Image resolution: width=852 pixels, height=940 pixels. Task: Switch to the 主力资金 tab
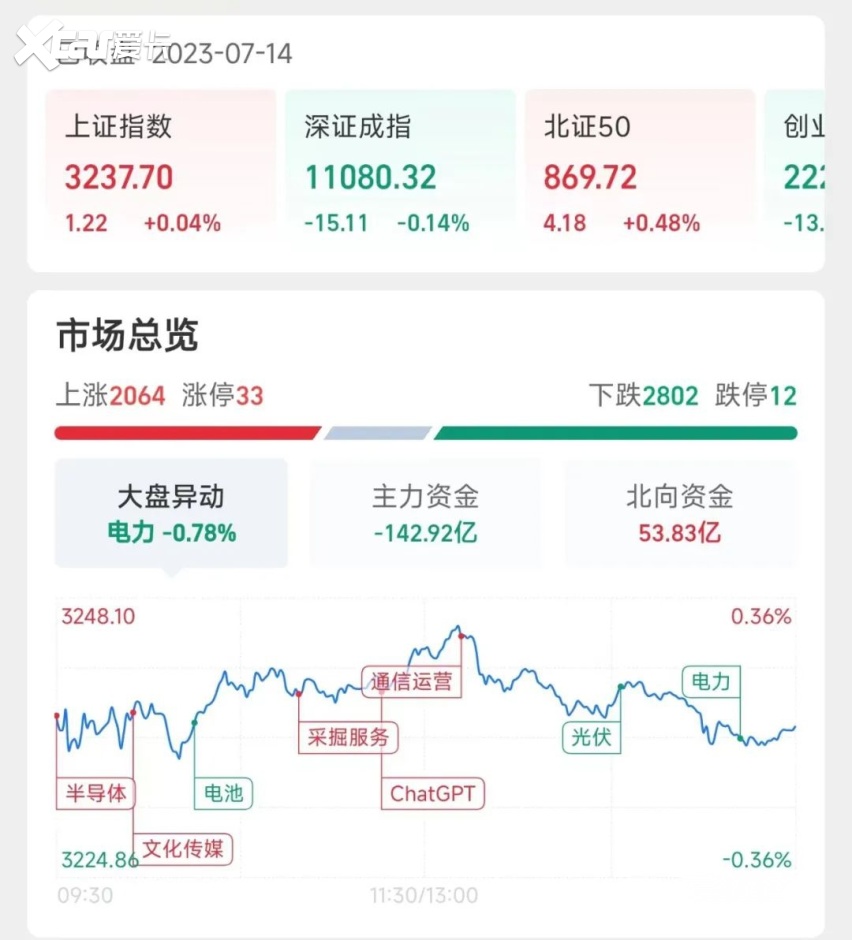click(x=425, y=513)
